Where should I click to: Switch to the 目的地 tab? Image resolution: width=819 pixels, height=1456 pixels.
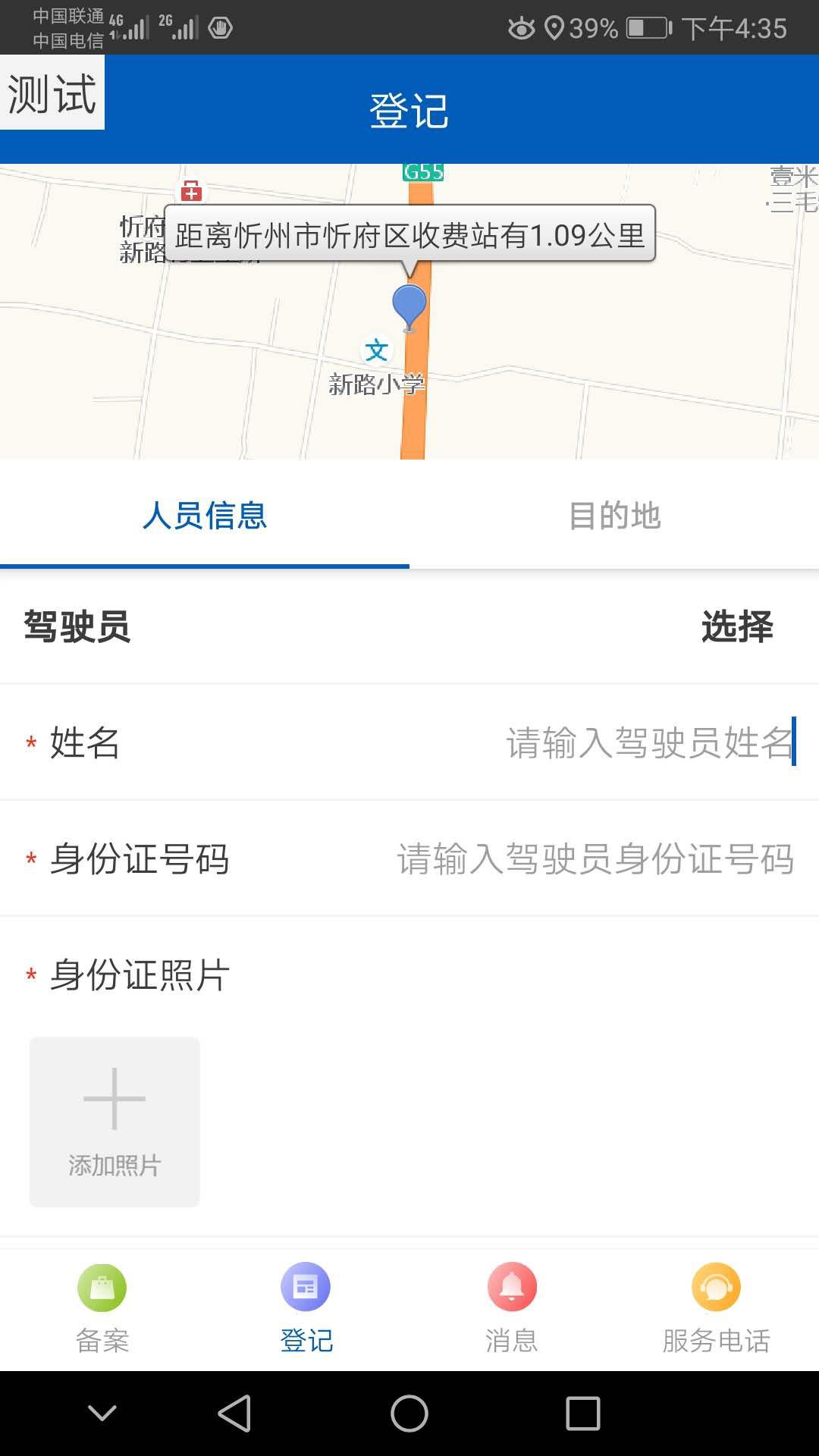(x=614, y=516)
